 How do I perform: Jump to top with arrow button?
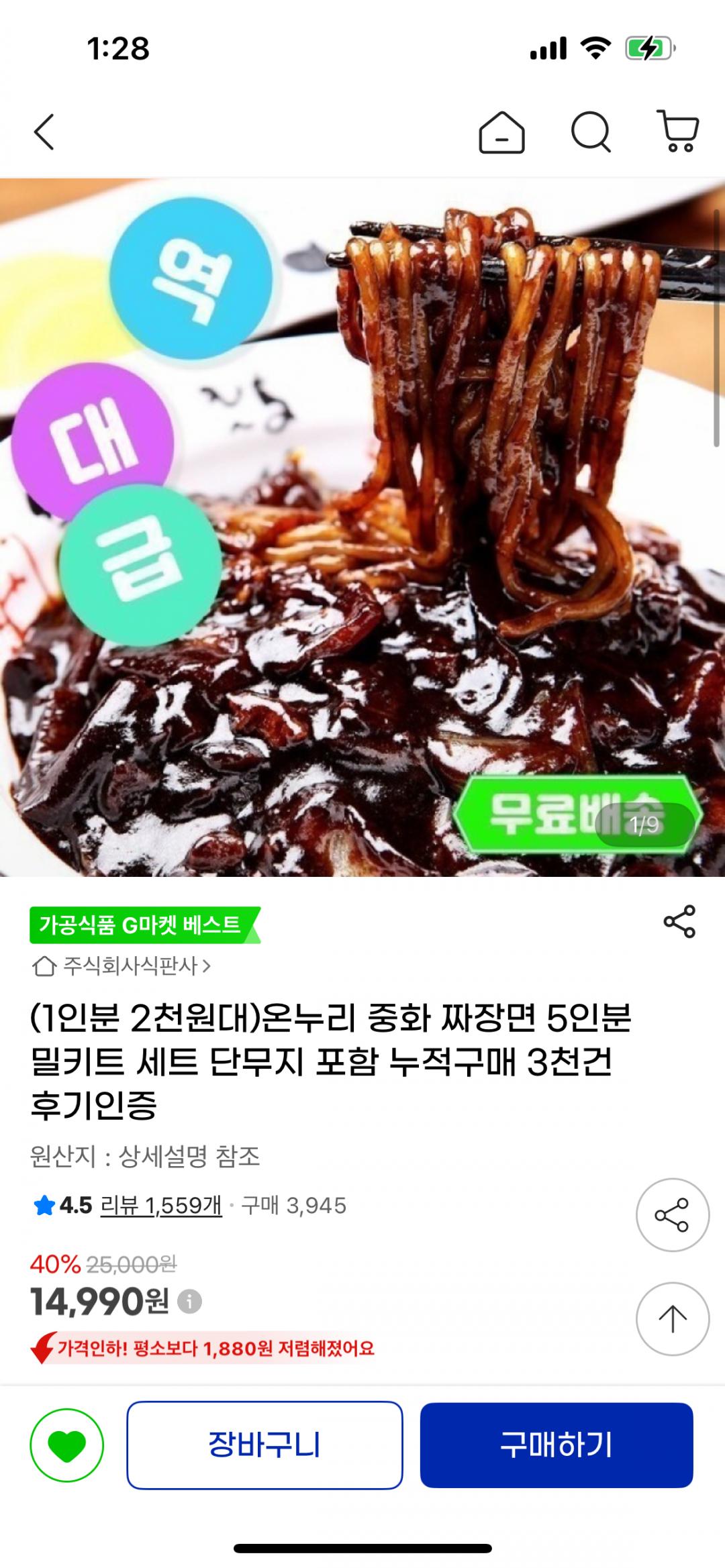(672, 1319)
